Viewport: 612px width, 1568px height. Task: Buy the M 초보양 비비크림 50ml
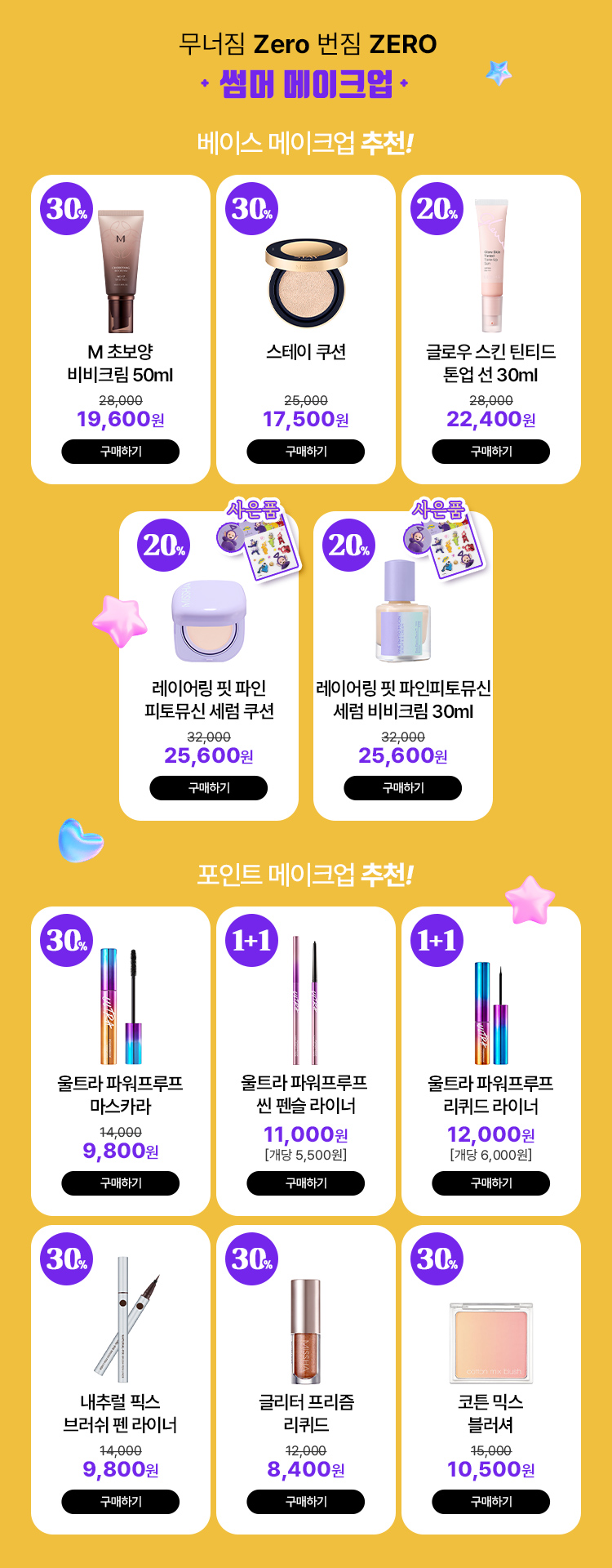pos(120,452)
